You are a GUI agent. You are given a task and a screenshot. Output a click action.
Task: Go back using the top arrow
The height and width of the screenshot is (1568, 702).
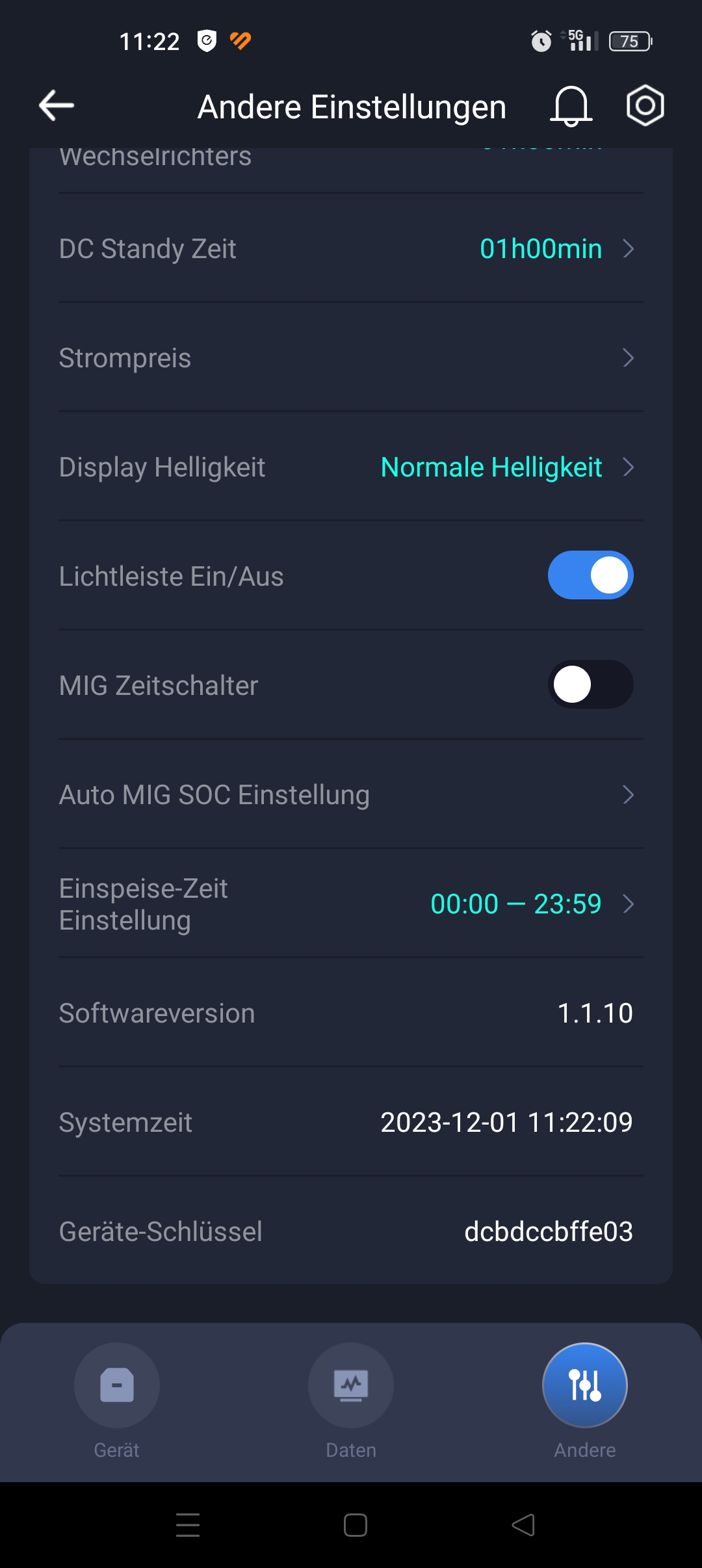[57, 106]
